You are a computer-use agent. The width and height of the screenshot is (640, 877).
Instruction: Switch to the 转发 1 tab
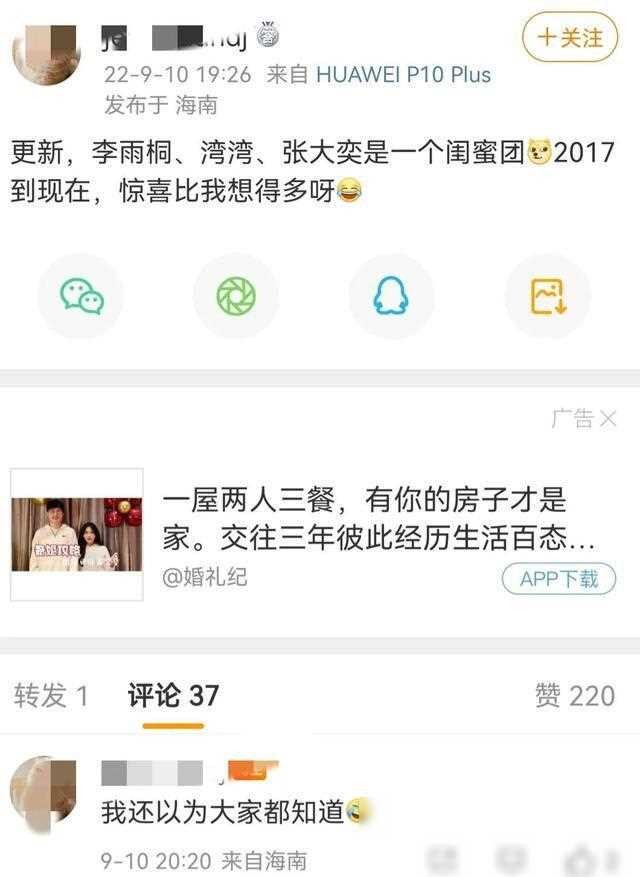coord(51,696)
